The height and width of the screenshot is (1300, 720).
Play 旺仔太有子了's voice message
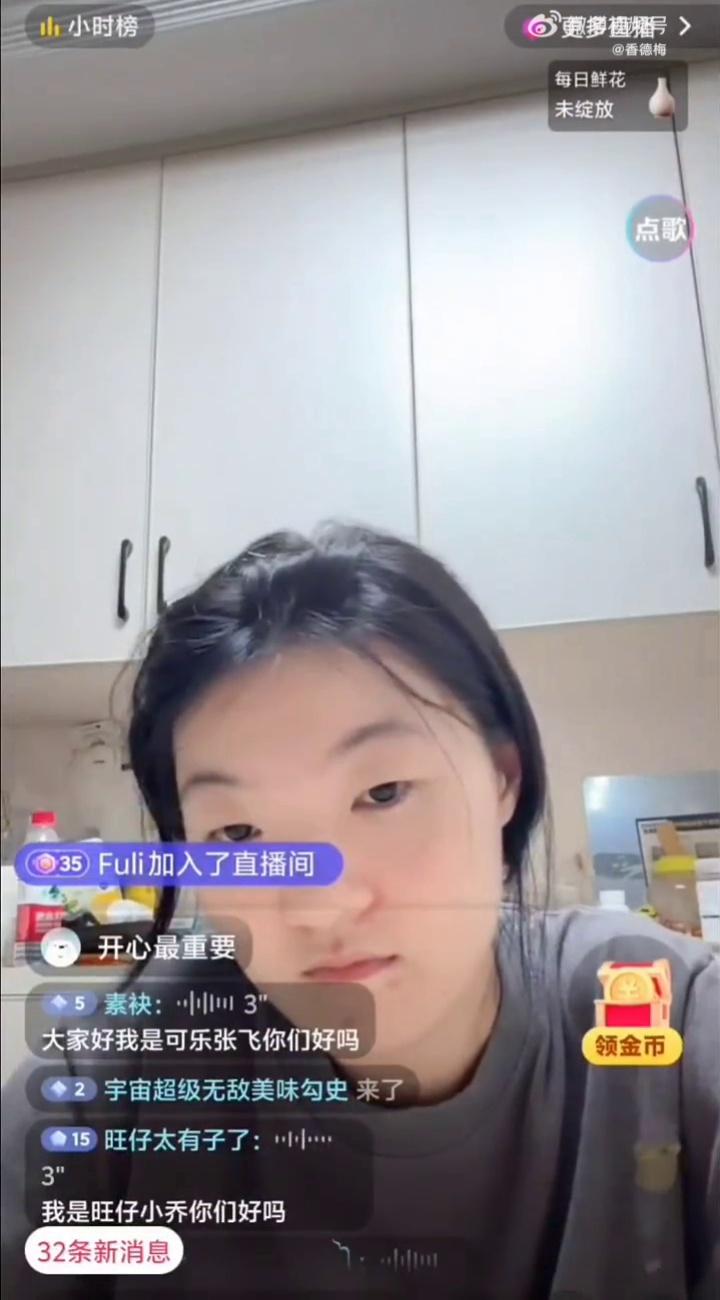click(303, 1140)
